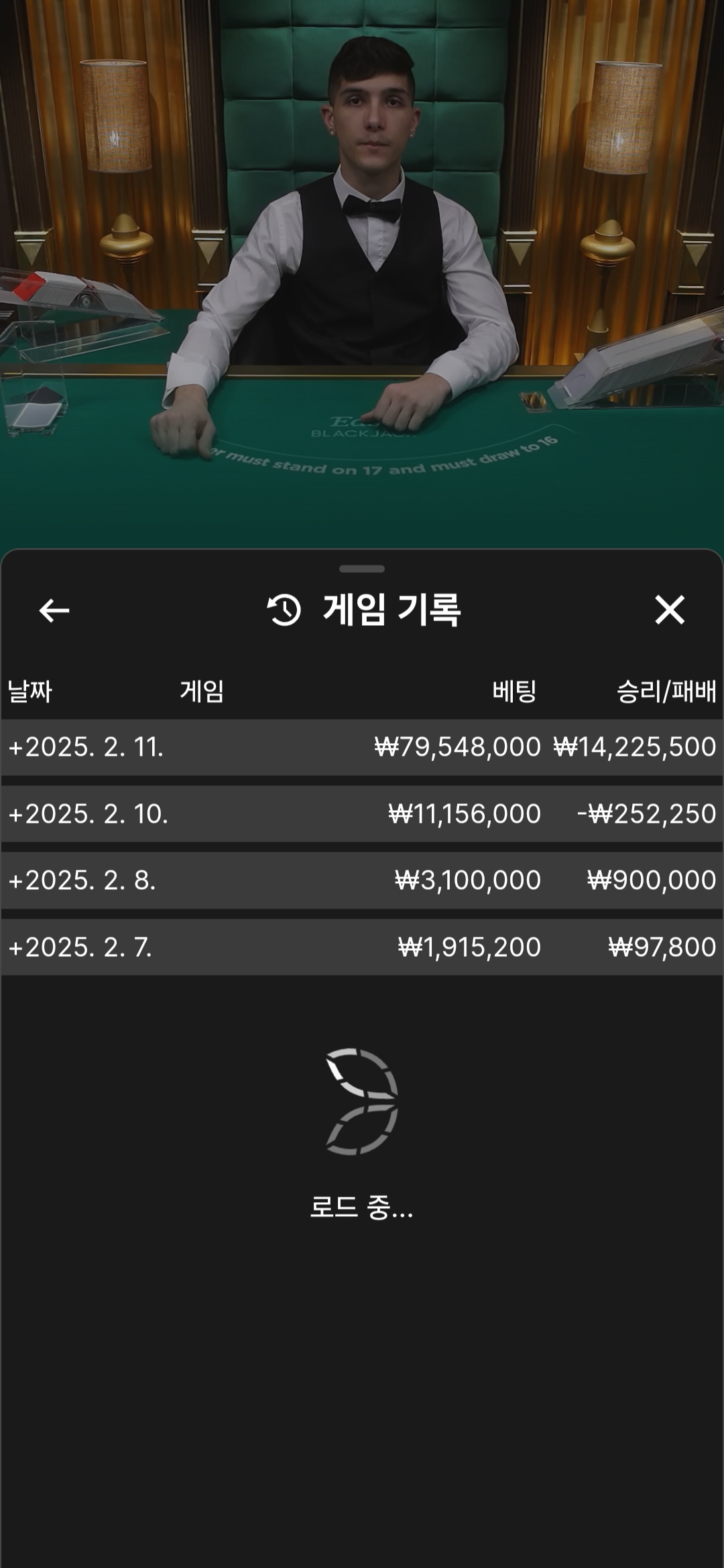Viewport: 724px width, 1568px height.
Task: Close the 게임 기록 panel
Action: [x=669, y=610]
